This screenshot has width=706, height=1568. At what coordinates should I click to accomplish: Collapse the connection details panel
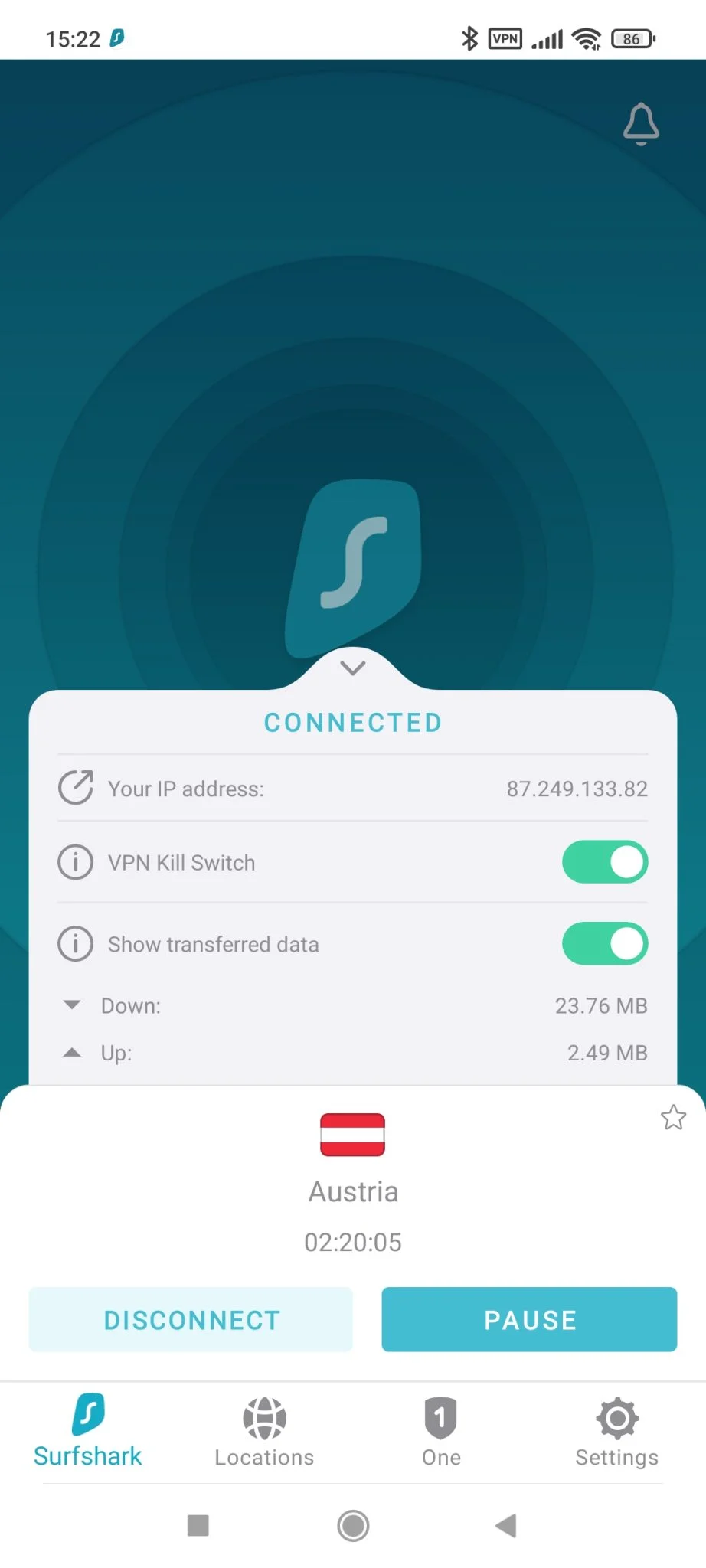point(353,668)
